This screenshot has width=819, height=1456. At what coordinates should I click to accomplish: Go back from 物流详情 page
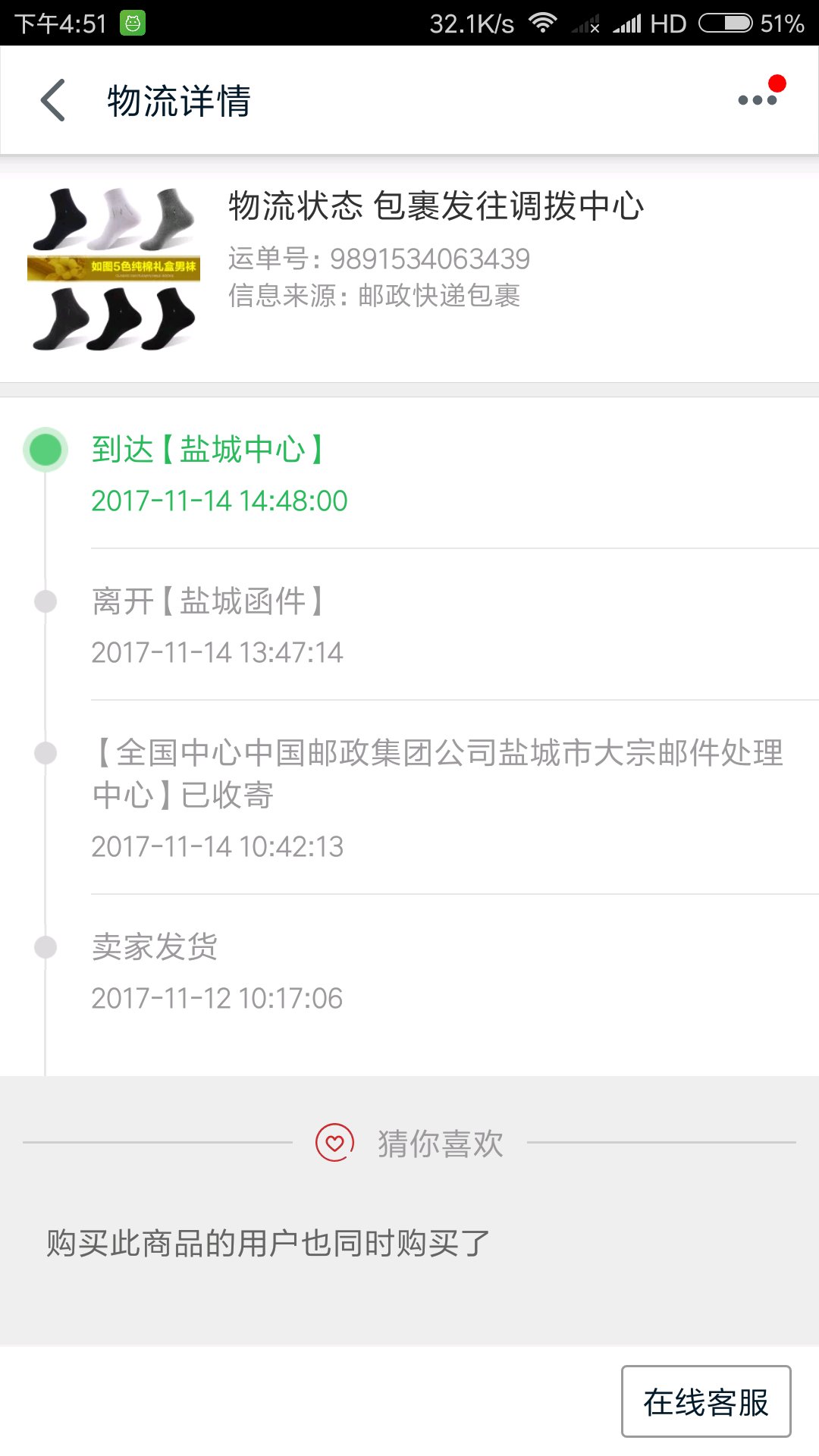[x=53, y=100]
